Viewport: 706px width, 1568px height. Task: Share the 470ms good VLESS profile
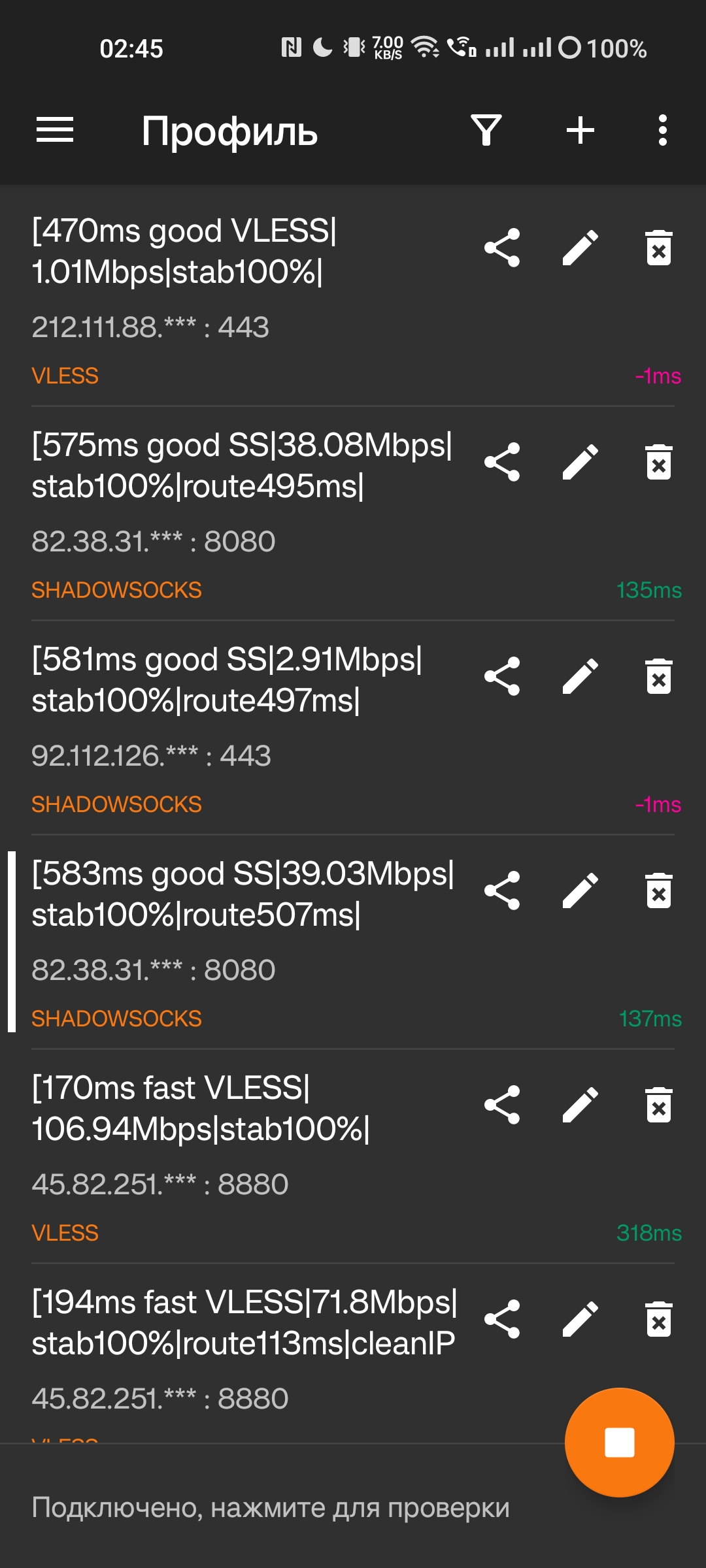(502, 248)
